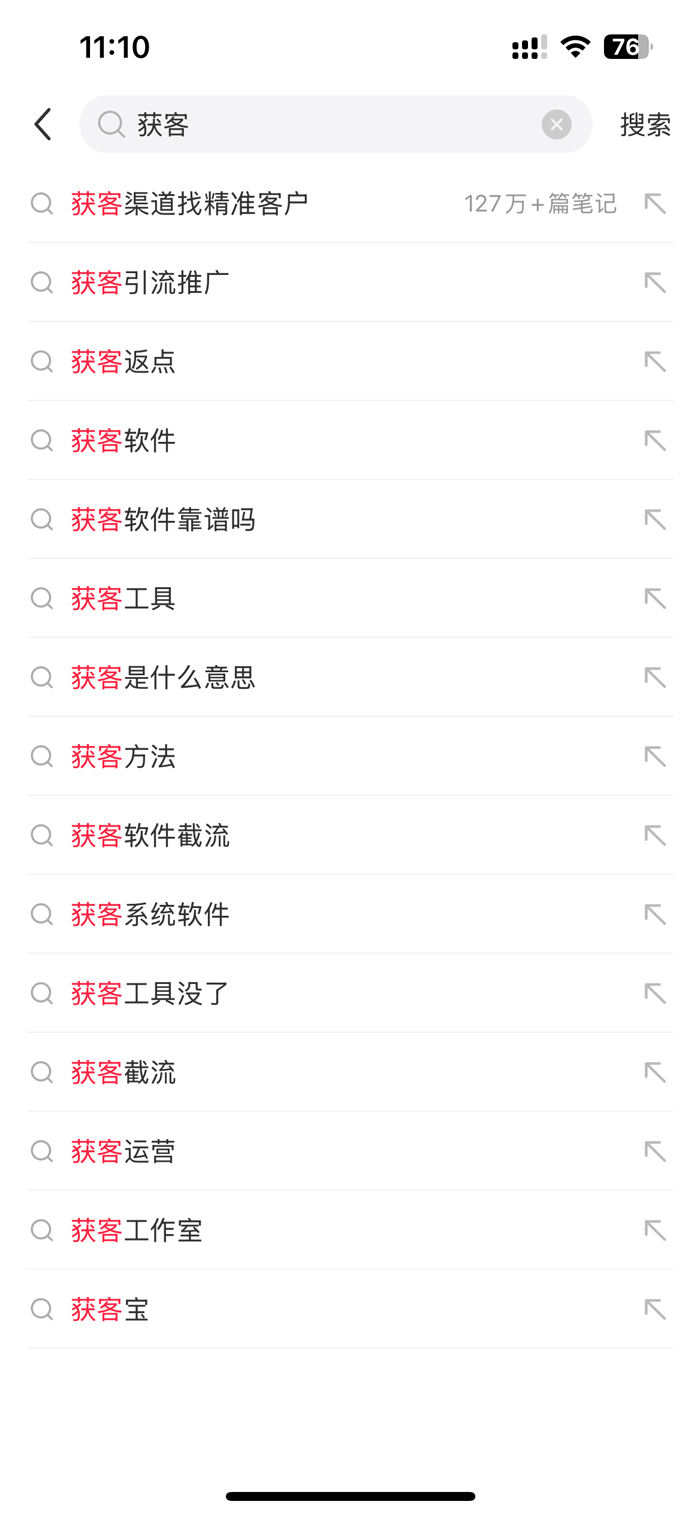
Task: Pick the 获客系统软件 suggestion
Action: point(350,914)
